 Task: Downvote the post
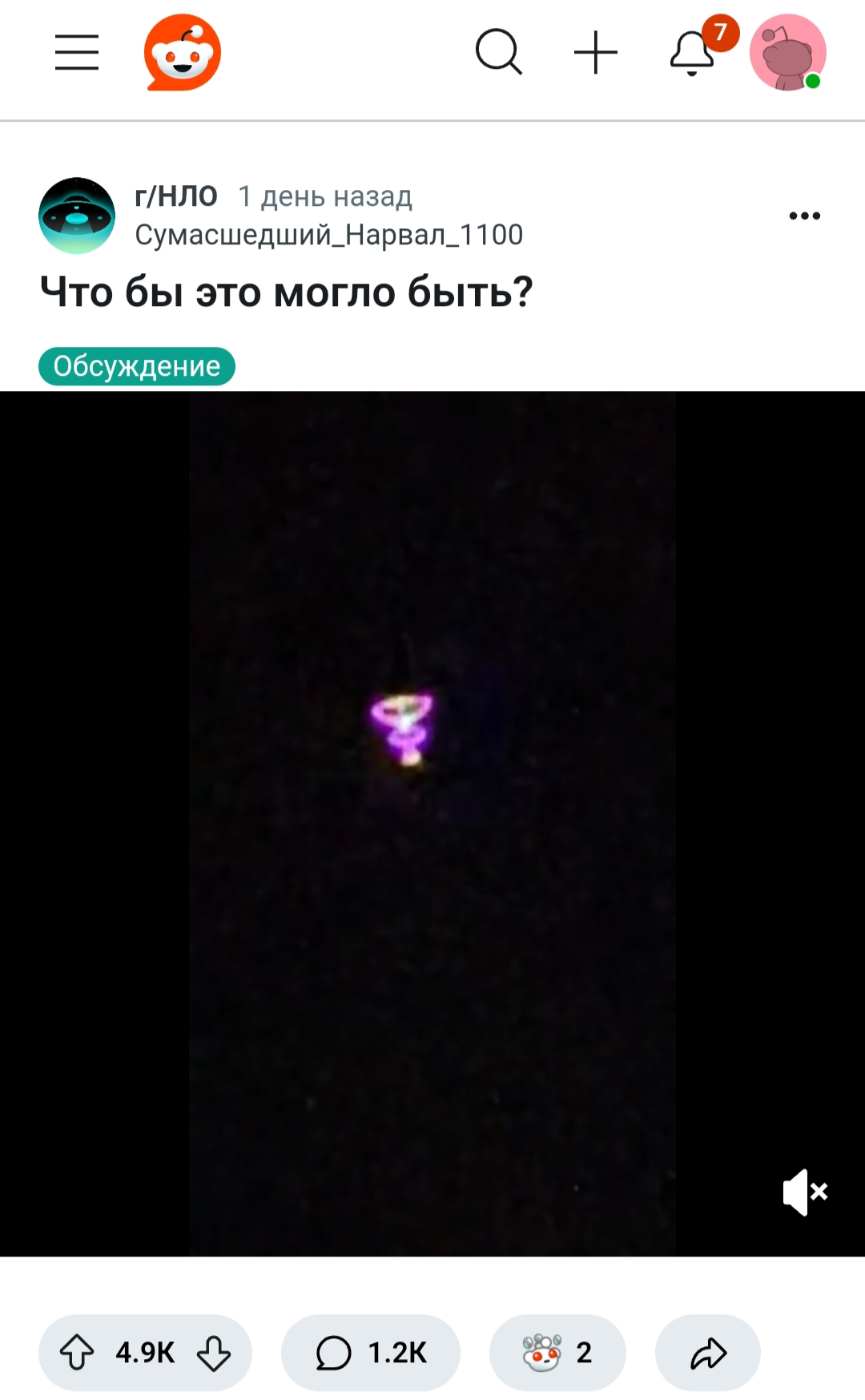pos(214,1353)
